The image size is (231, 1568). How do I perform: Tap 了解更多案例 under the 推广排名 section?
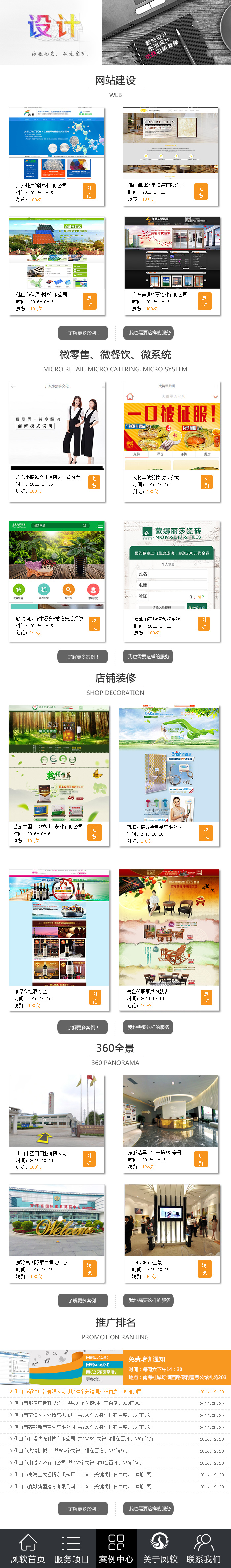83,1508
